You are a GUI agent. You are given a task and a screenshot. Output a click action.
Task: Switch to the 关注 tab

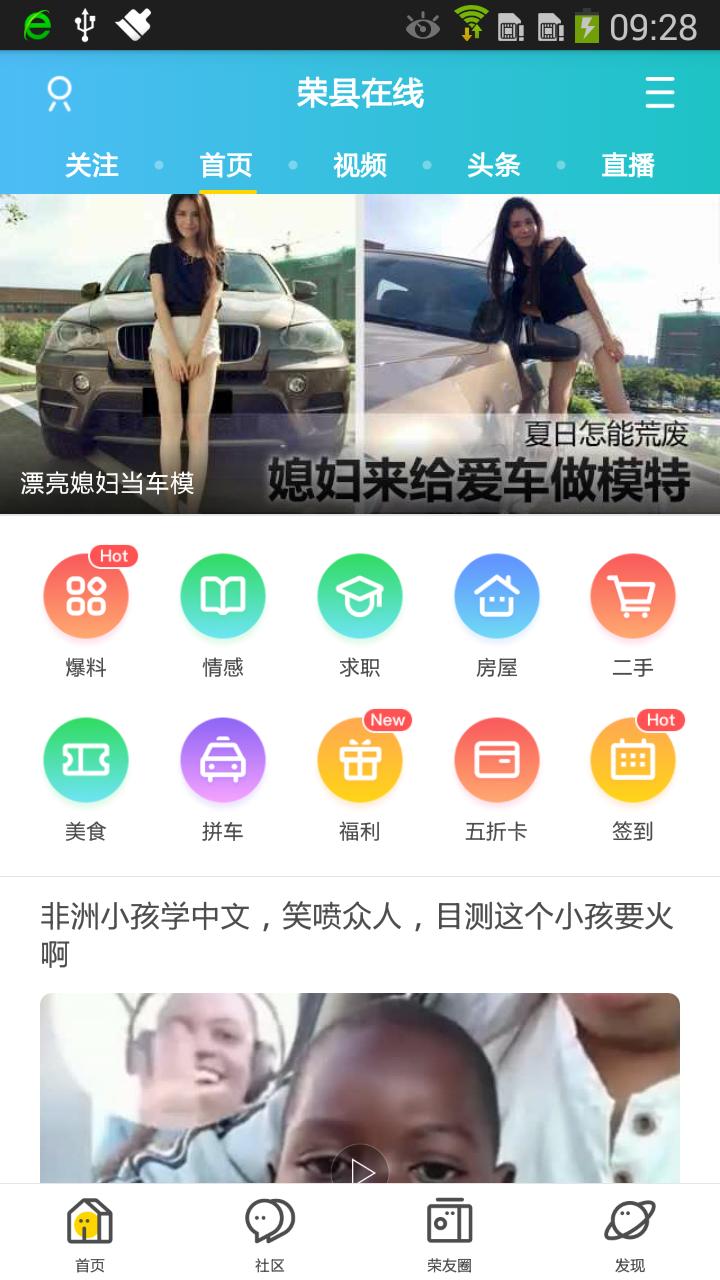92,165
